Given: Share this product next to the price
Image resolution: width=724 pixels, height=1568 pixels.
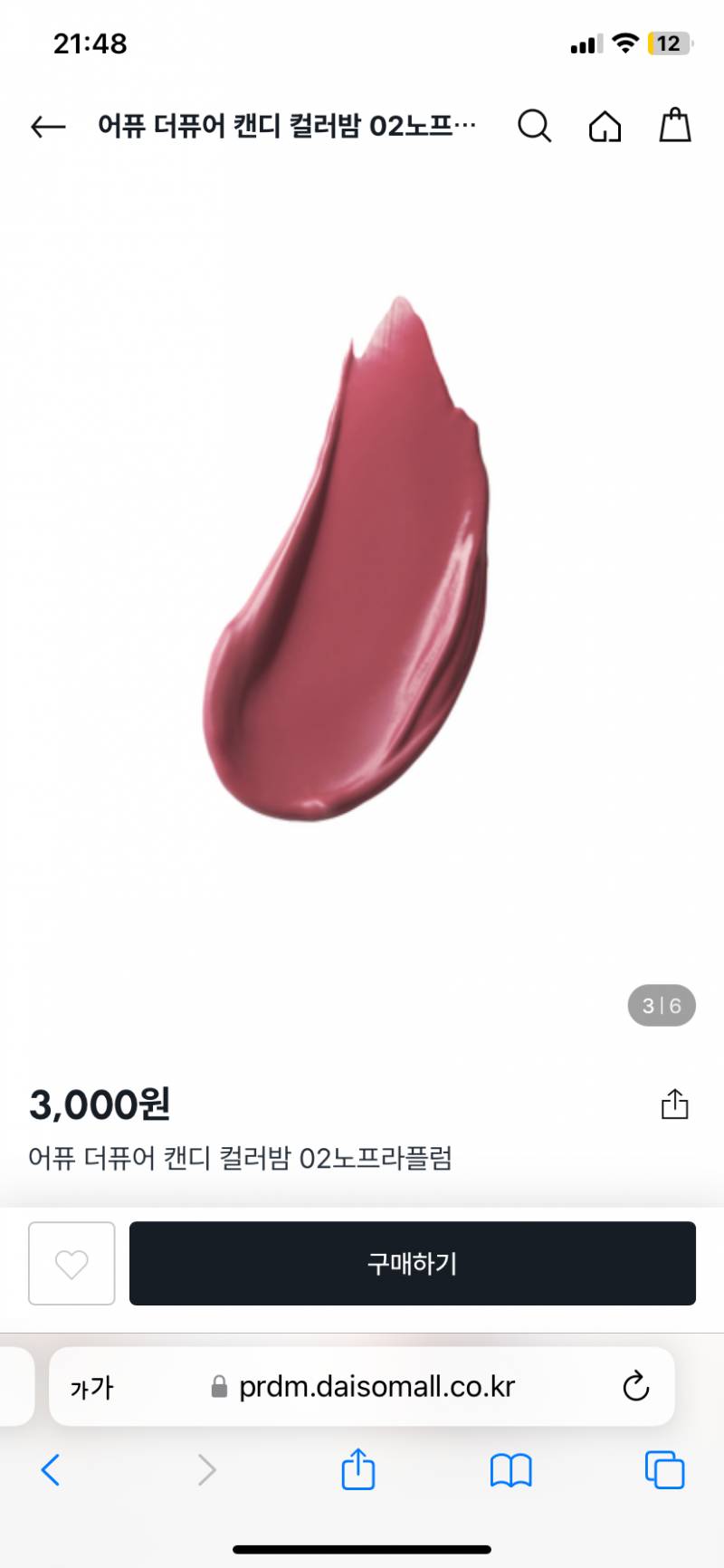Looking at the screenshot, I should coord(674,1104).
